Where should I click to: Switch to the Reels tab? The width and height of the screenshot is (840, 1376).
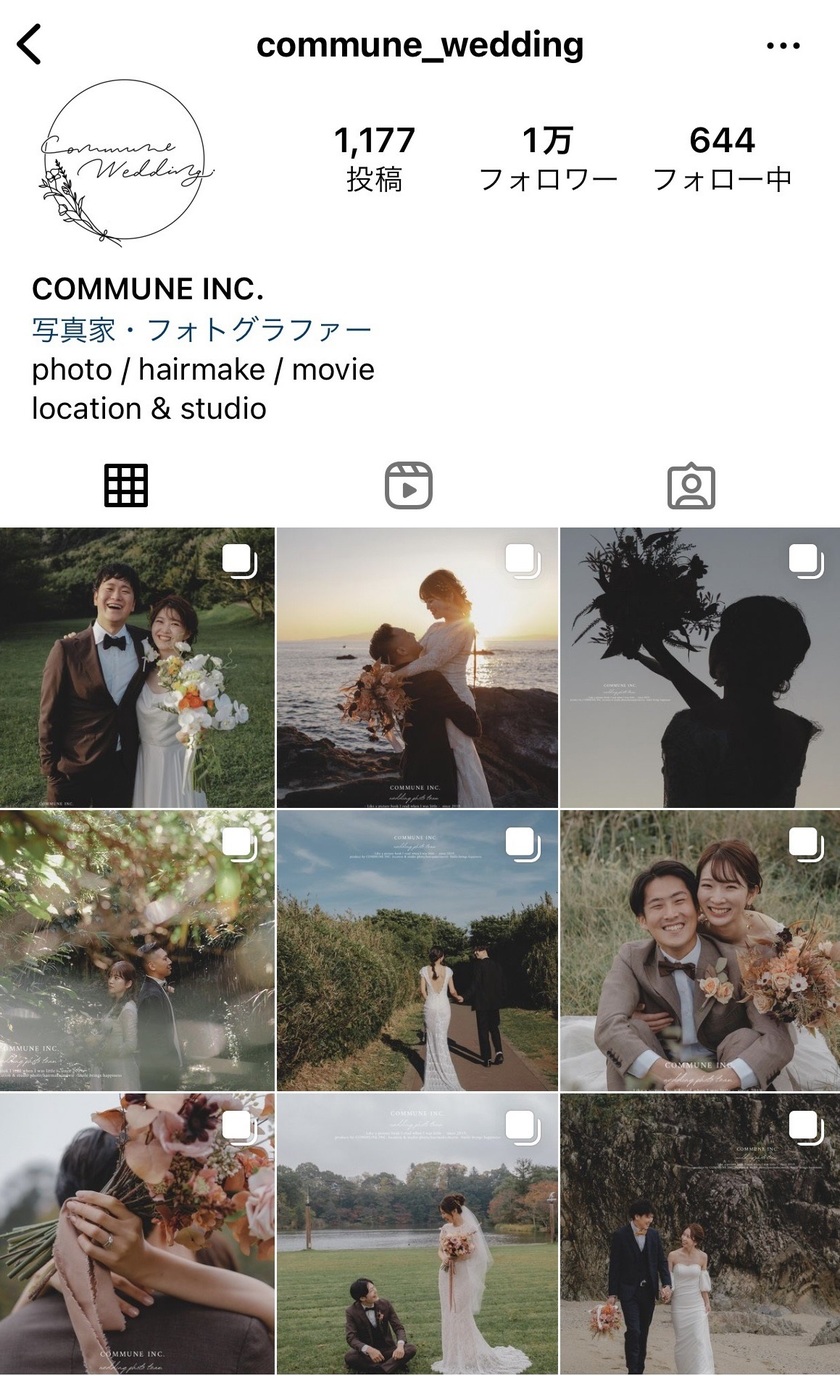point(408,486)
